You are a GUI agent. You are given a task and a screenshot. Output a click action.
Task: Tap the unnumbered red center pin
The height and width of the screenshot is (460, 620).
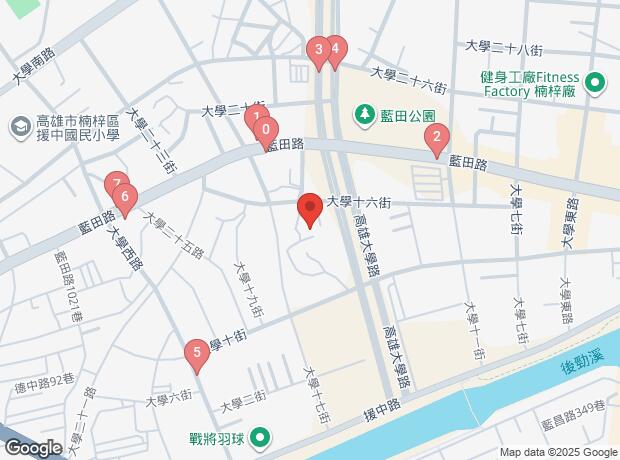(309, 209)
